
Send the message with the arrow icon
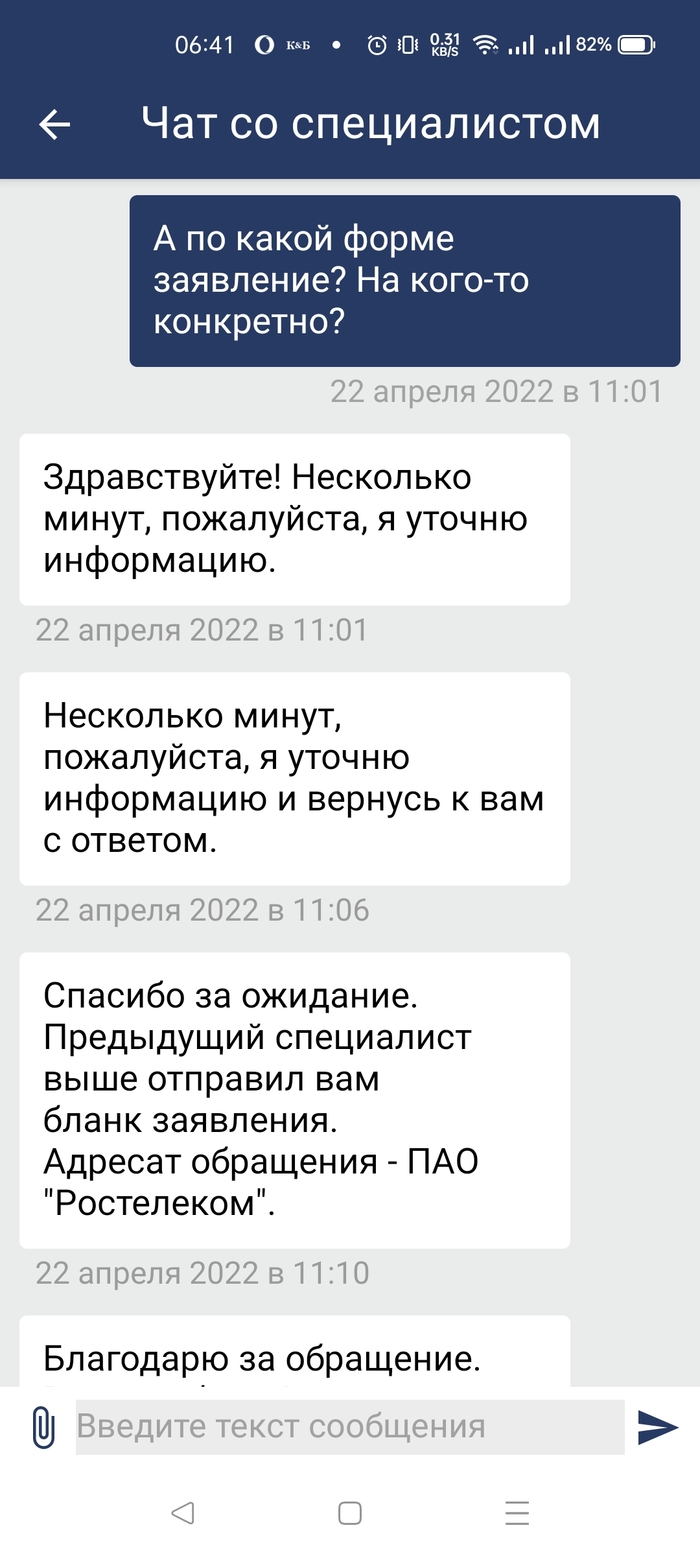[x=657, y=1427]
